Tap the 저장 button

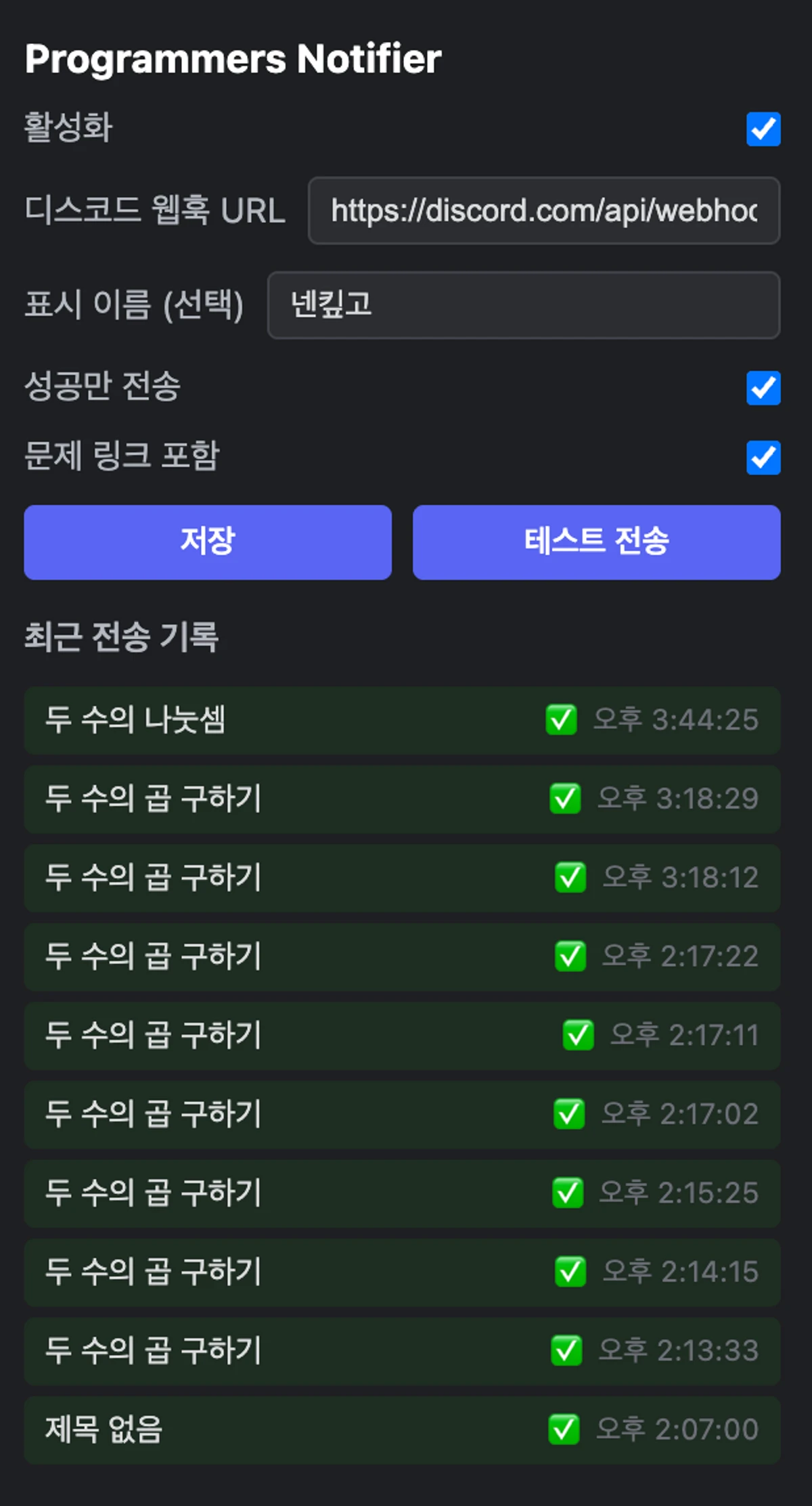click(x=208, y=542)
